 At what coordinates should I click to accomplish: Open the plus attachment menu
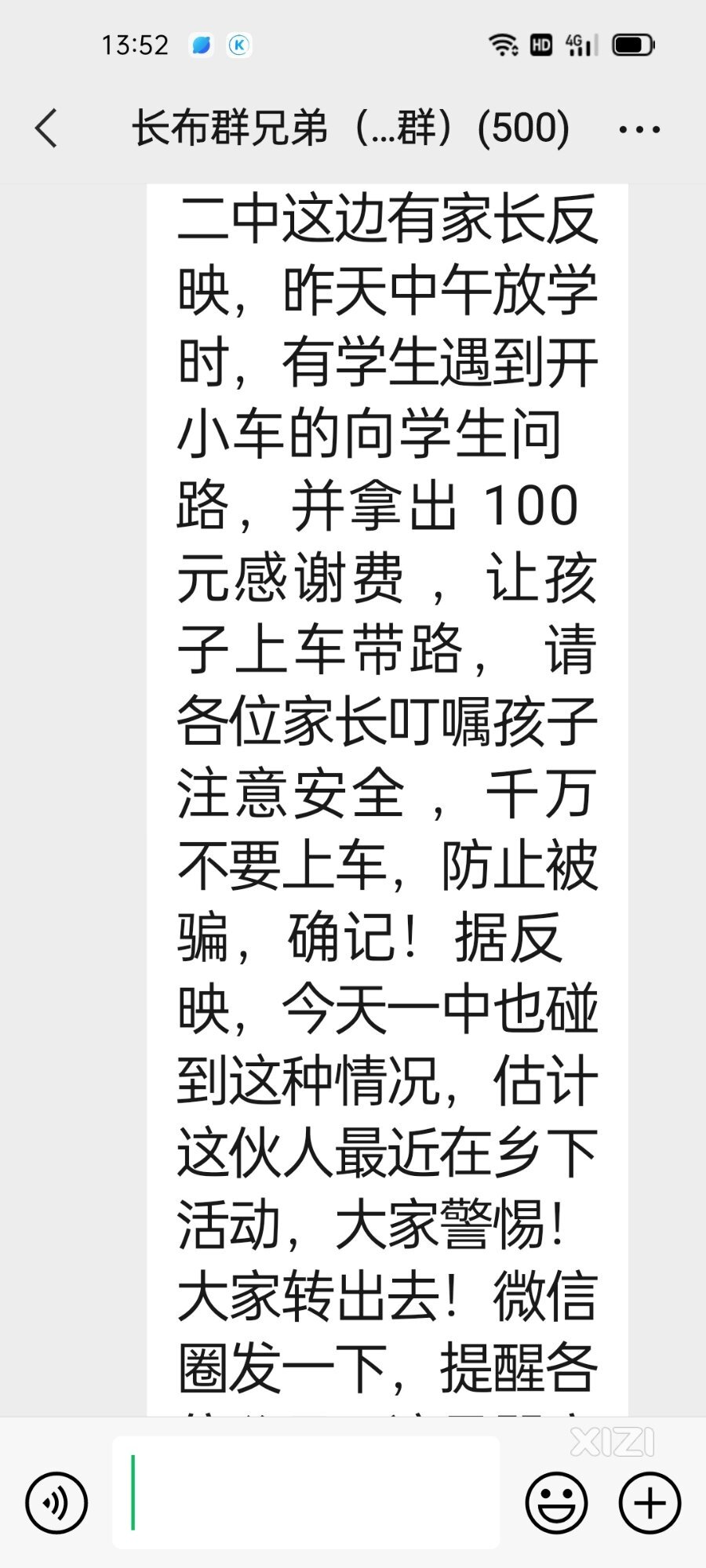[x=650, y=1502]
